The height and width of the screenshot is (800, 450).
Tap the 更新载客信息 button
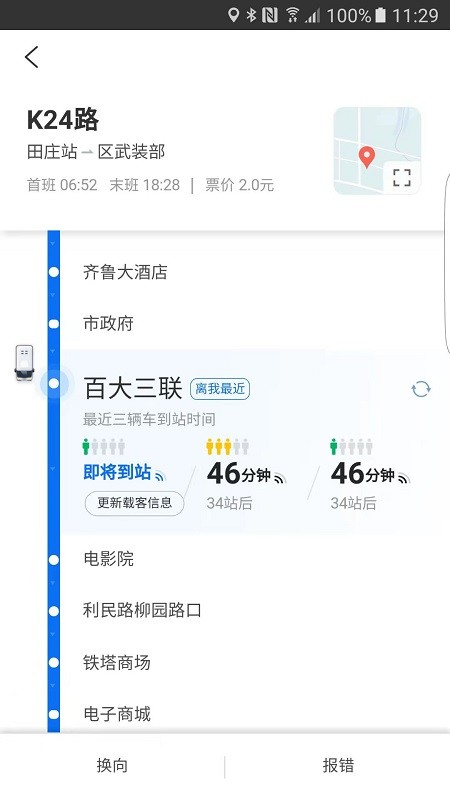(x=134, y=503)
